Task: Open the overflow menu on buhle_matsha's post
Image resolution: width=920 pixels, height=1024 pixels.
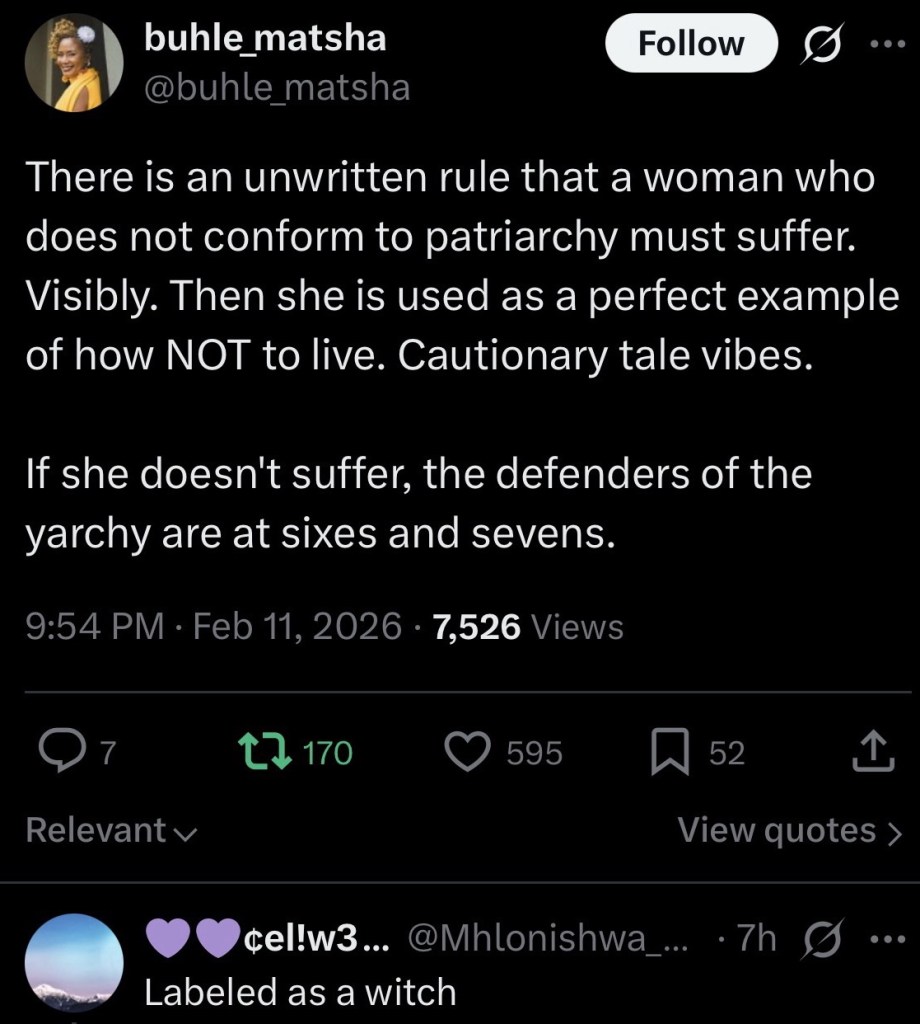Action: pos(886,44)
